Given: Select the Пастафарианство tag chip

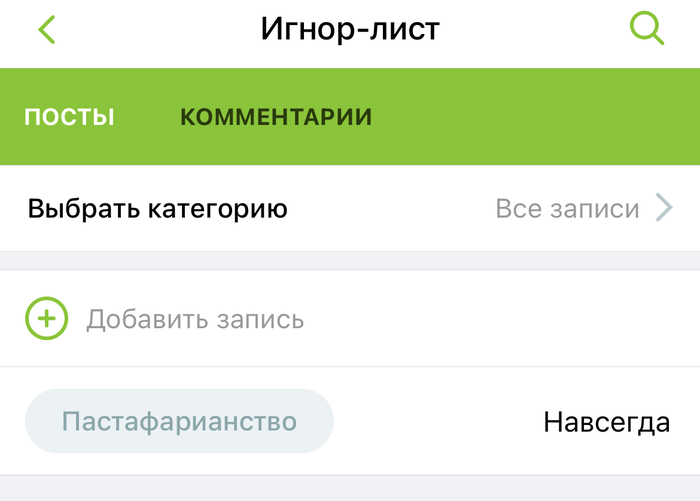Looking at the screenshot, I should coord(179,421).
